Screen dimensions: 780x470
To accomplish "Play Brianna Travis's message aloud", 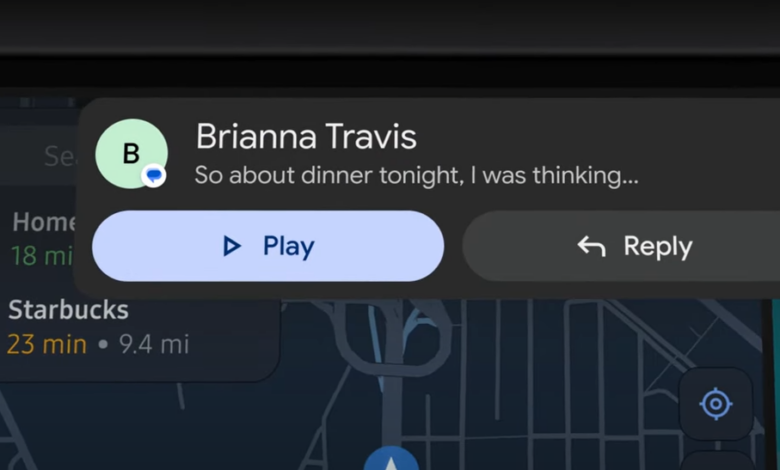I will (x=268, y=246).
